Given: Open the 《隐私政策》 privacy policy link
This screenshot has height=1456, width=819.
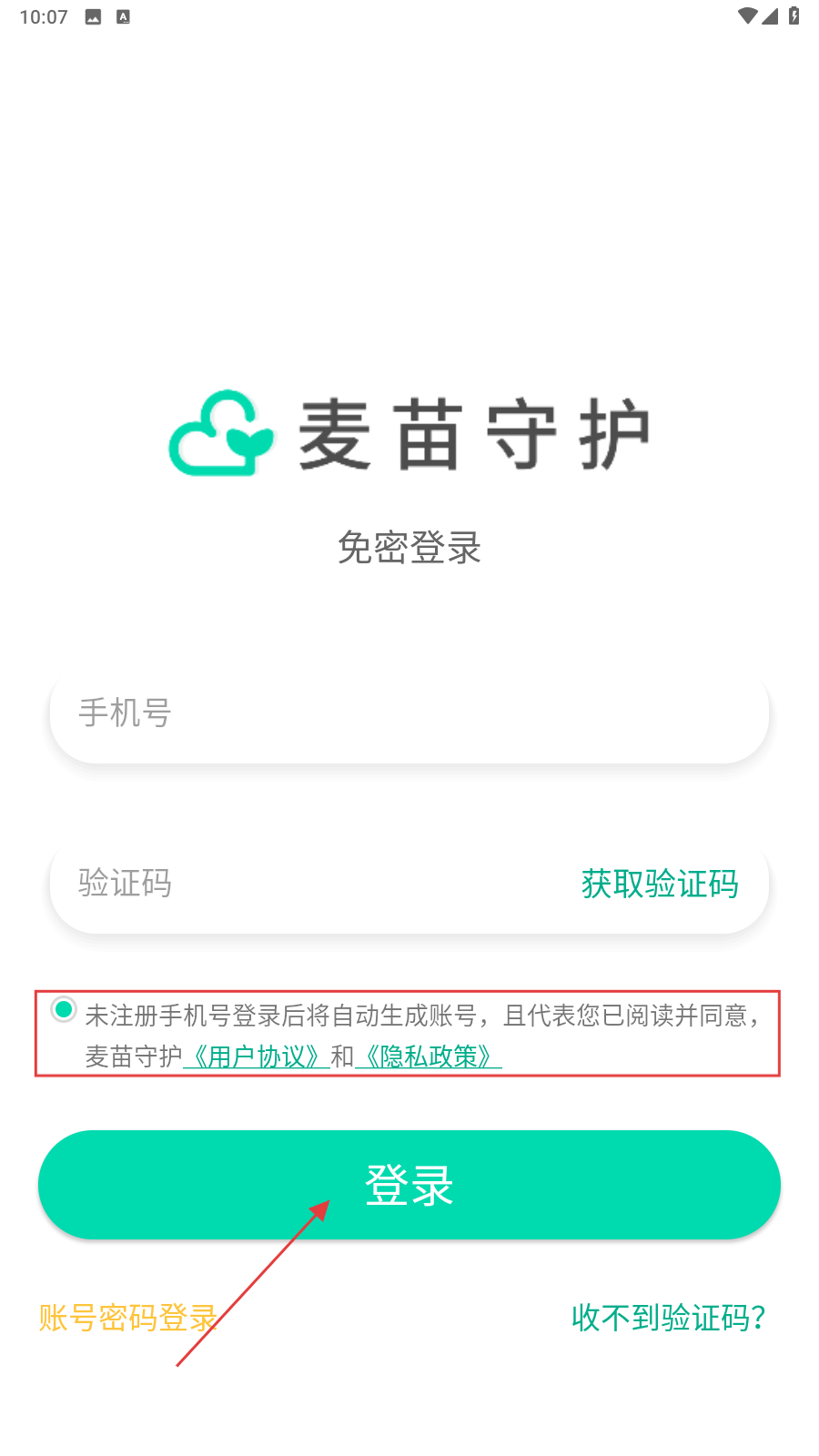Looking at the screenshot, I should click(428, 1057).
